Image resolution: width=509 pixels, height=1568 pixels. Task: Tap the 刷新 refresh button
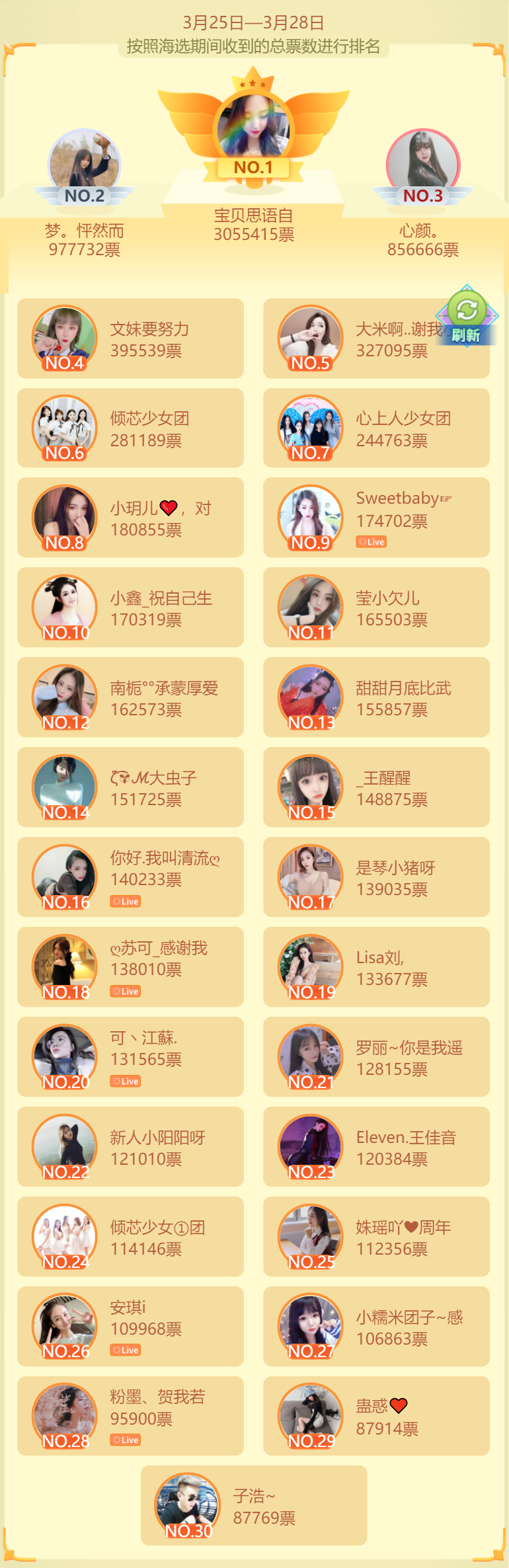coord(467,316)
